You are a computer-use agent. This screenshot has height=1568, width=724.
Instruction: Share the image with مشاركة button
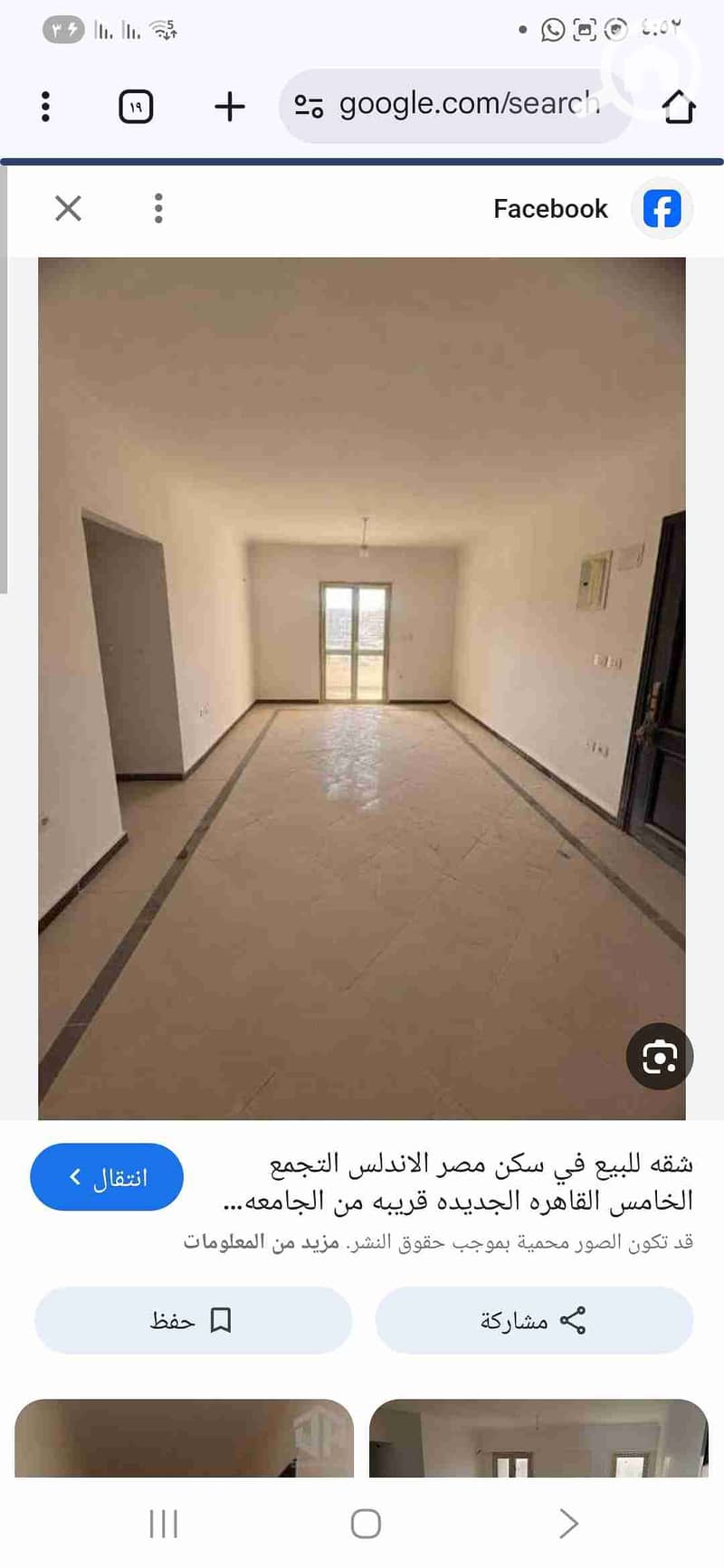534,1321
